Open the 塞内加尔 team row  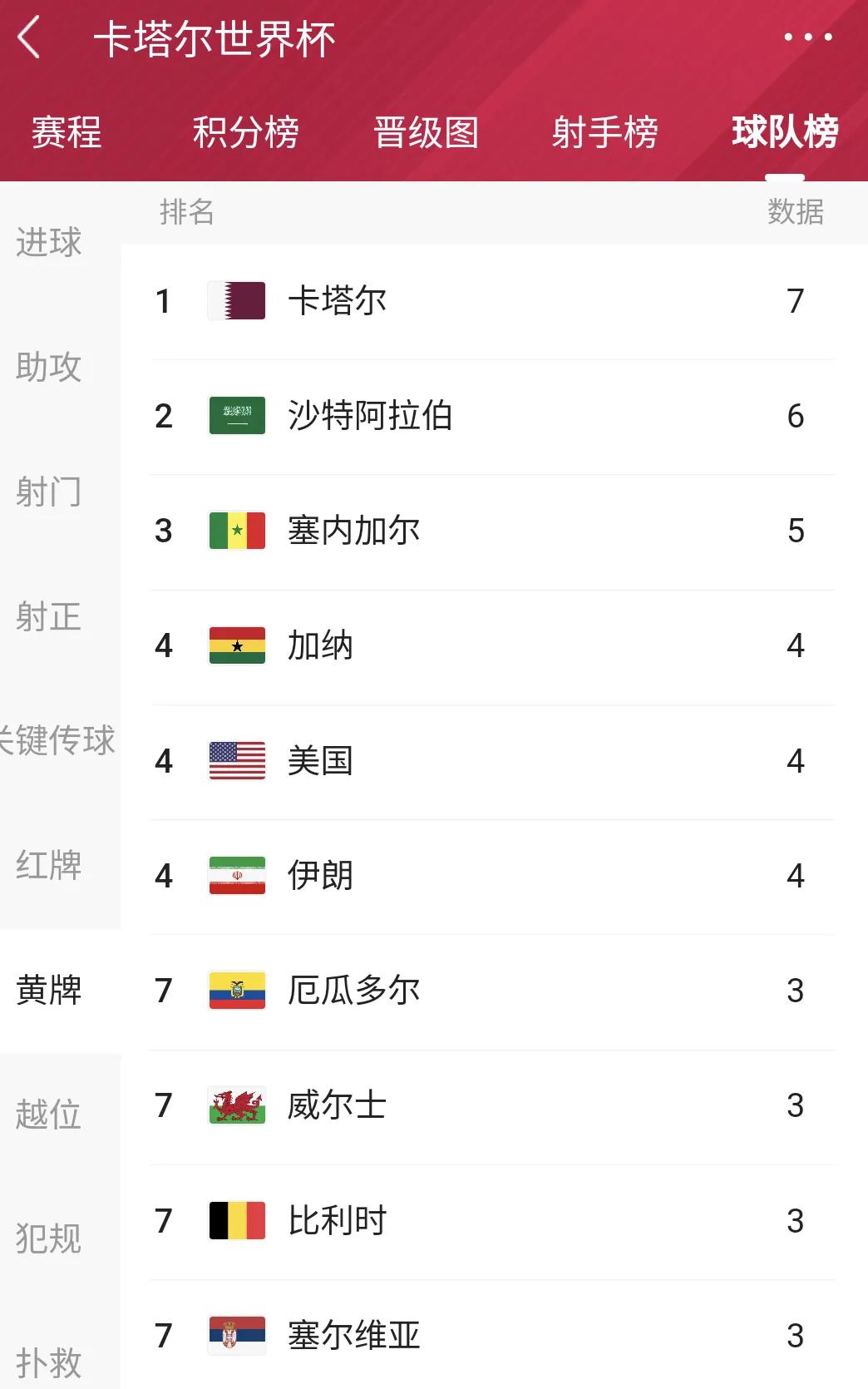point(492,531)
